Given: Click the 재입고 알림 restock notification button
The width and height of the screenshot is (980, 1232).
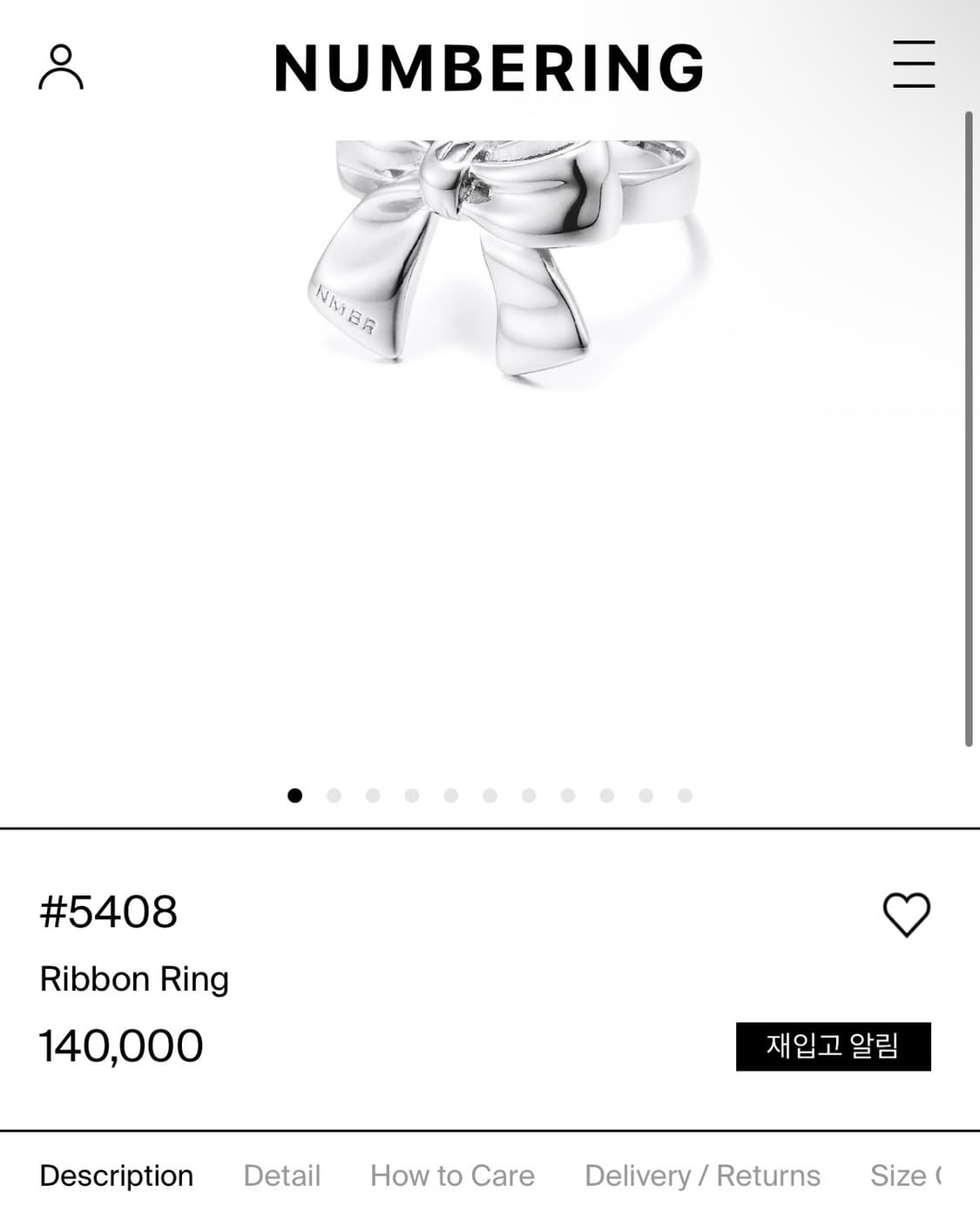Looking at the screenshot, I should [x=834, y=1047].
